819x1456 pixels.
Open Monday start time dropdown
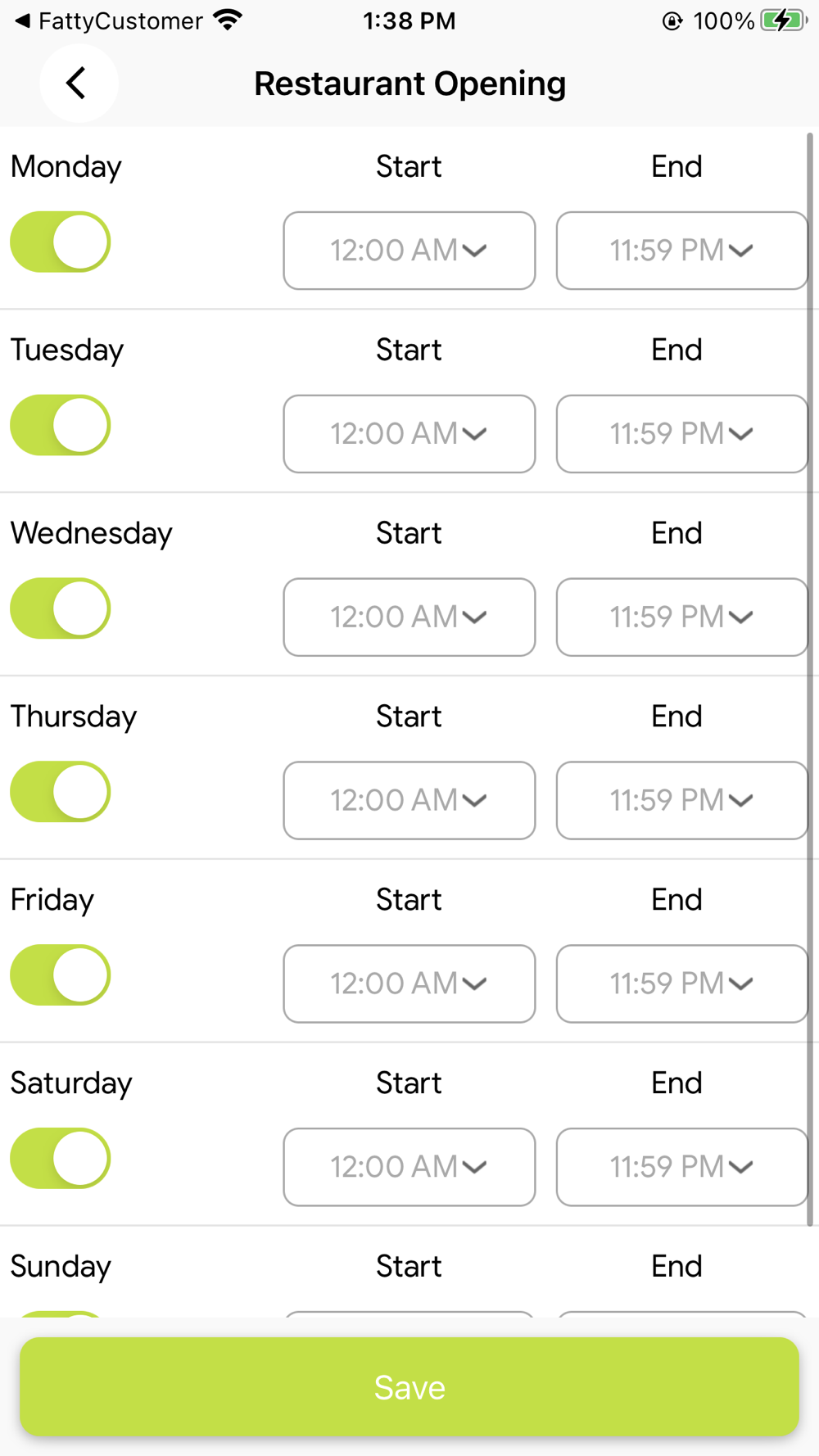click(x=409, y=251)
